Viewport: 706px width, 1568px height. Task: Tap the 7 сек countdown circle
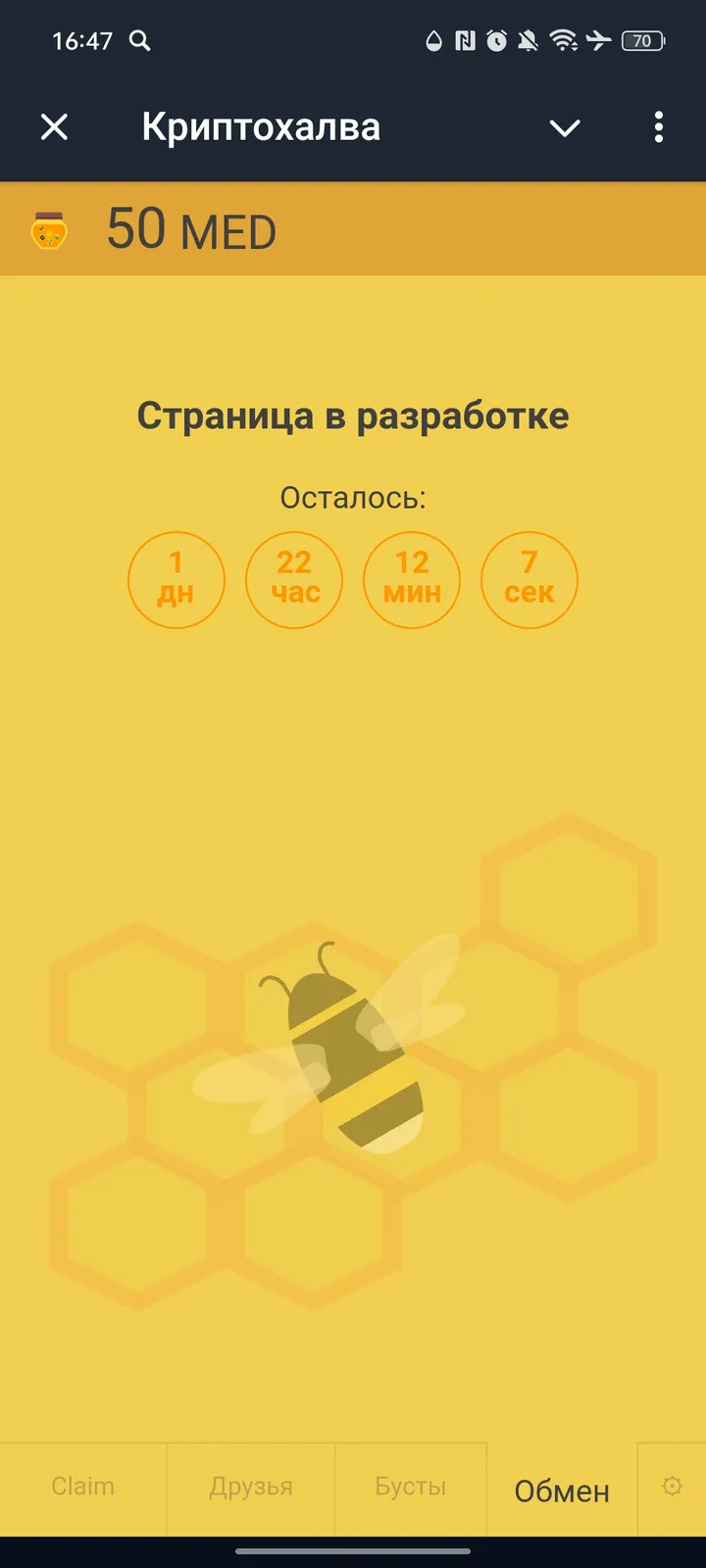(x=529, y=580)
